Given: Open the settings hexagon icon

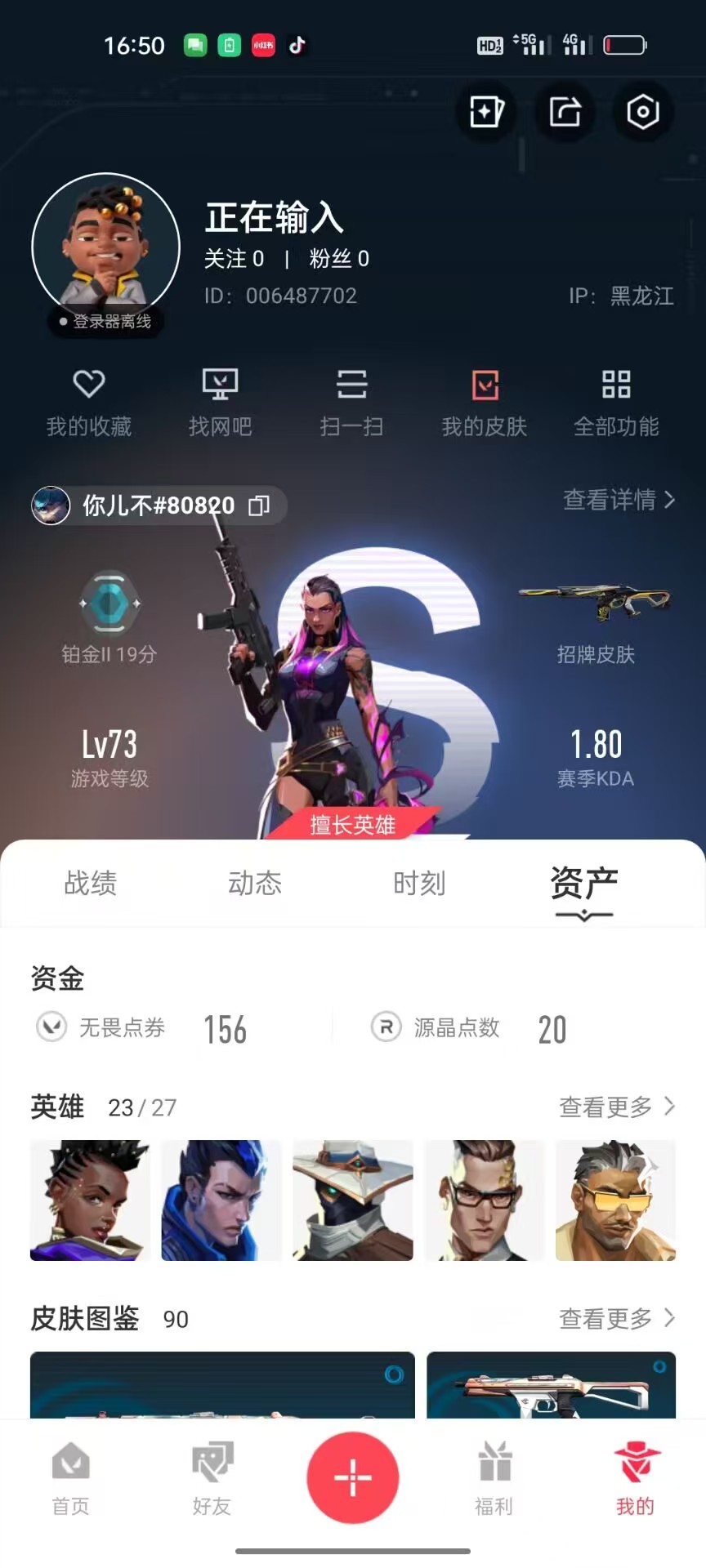Looking at the screenshot, I should tap(642, 112).
